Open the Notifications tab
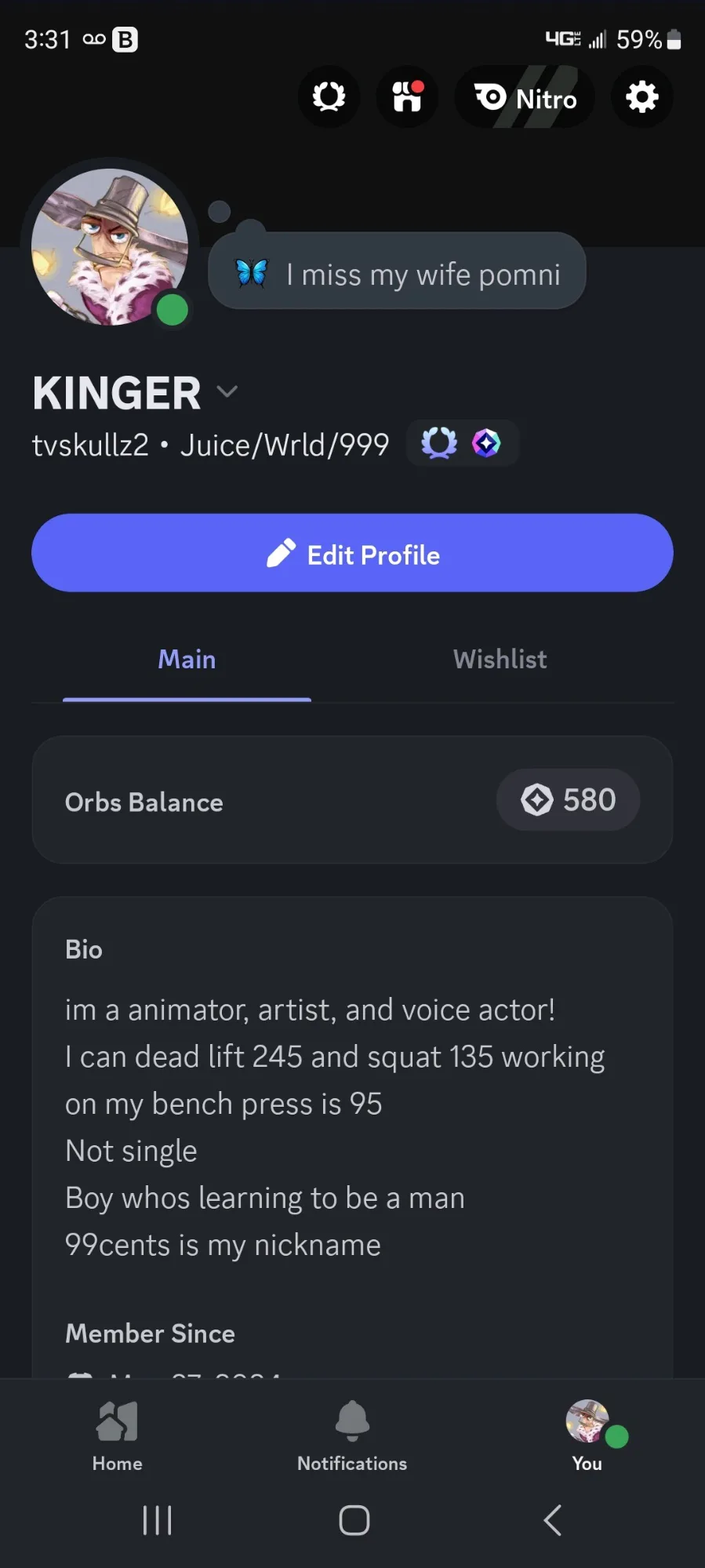 click(352, 1435)
